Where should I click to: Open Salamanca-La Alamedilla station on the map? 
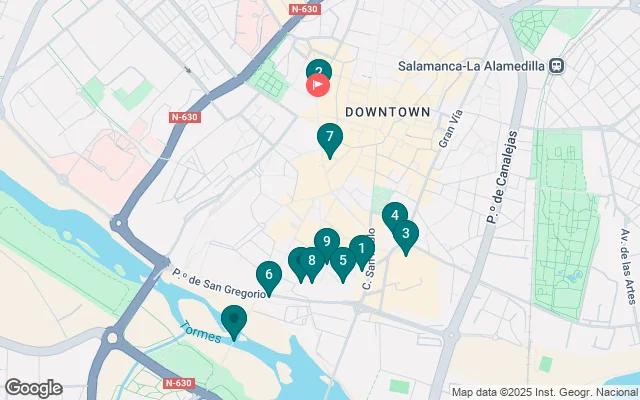557,66
